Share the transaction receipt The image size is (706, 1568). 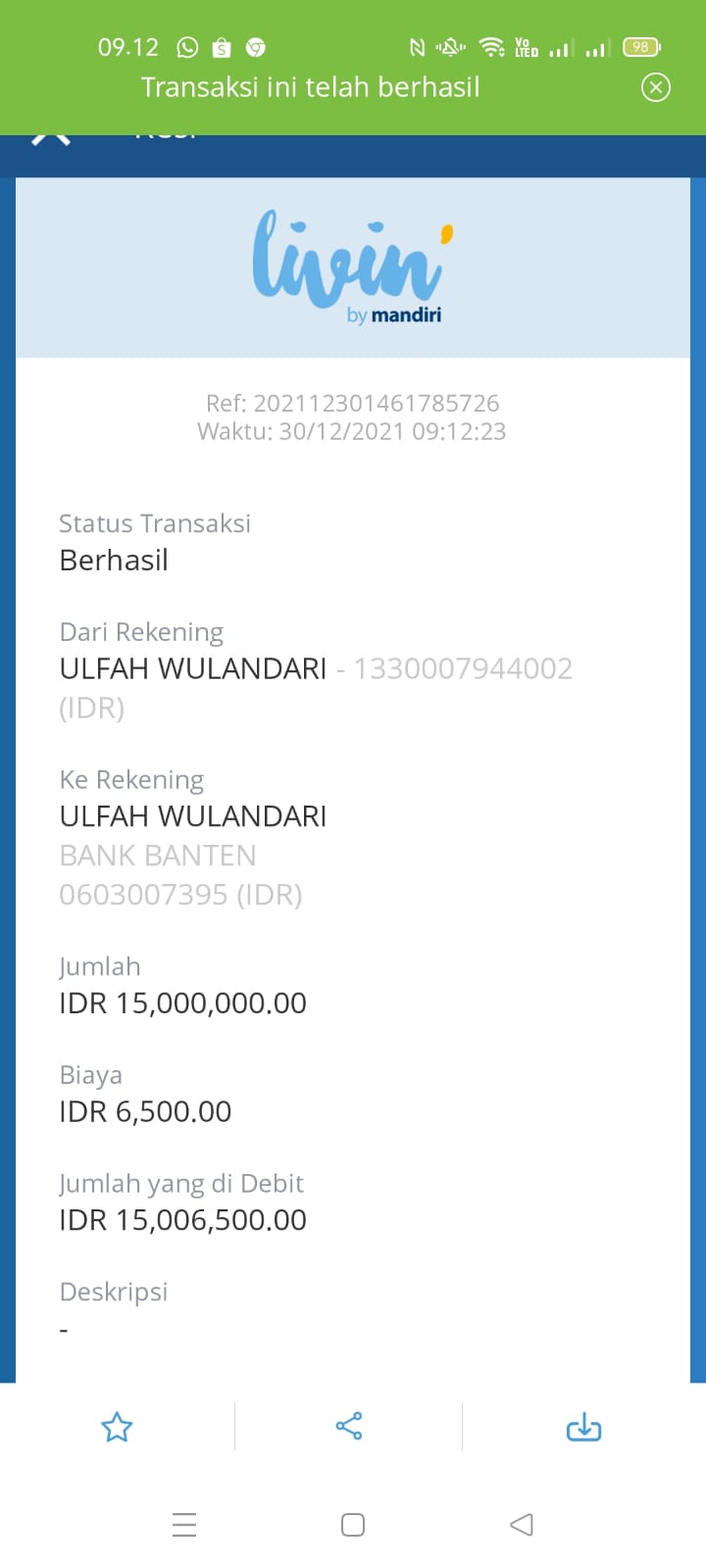(x=349, y=1426)
